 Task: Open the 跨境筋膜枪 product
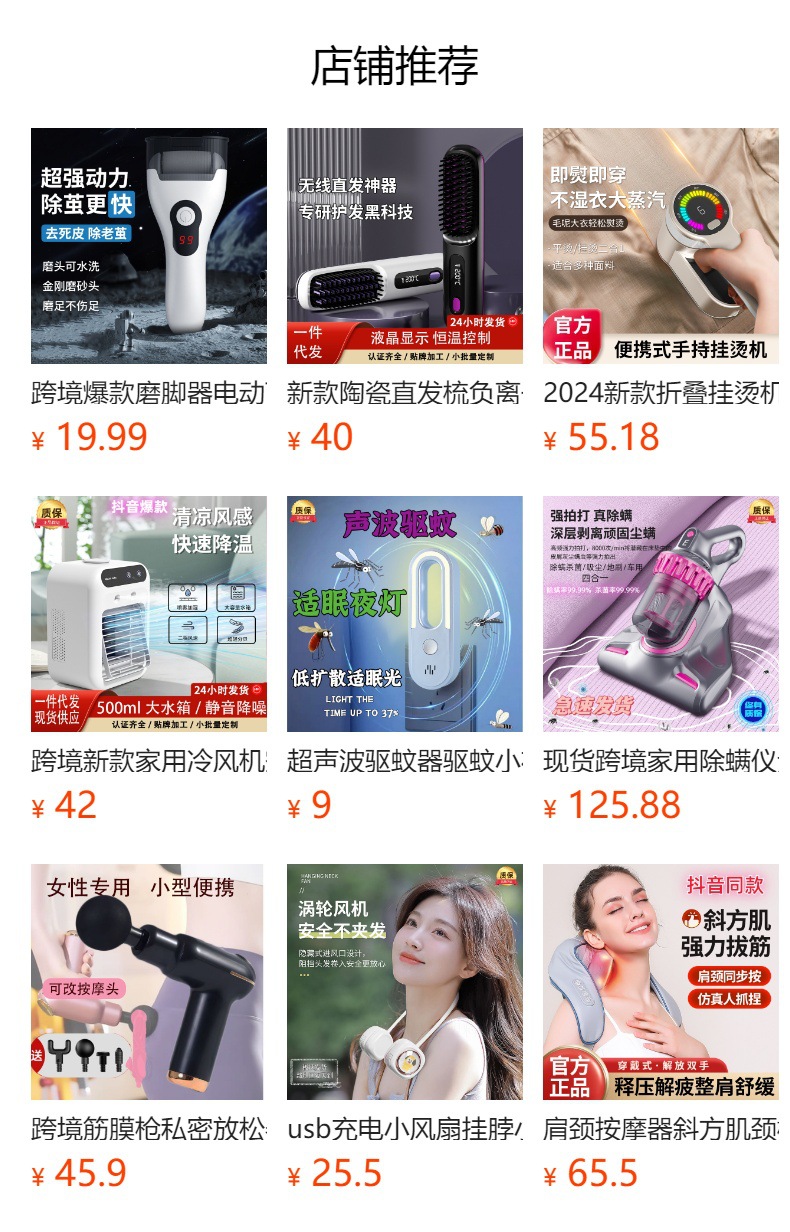point(149,1028)
